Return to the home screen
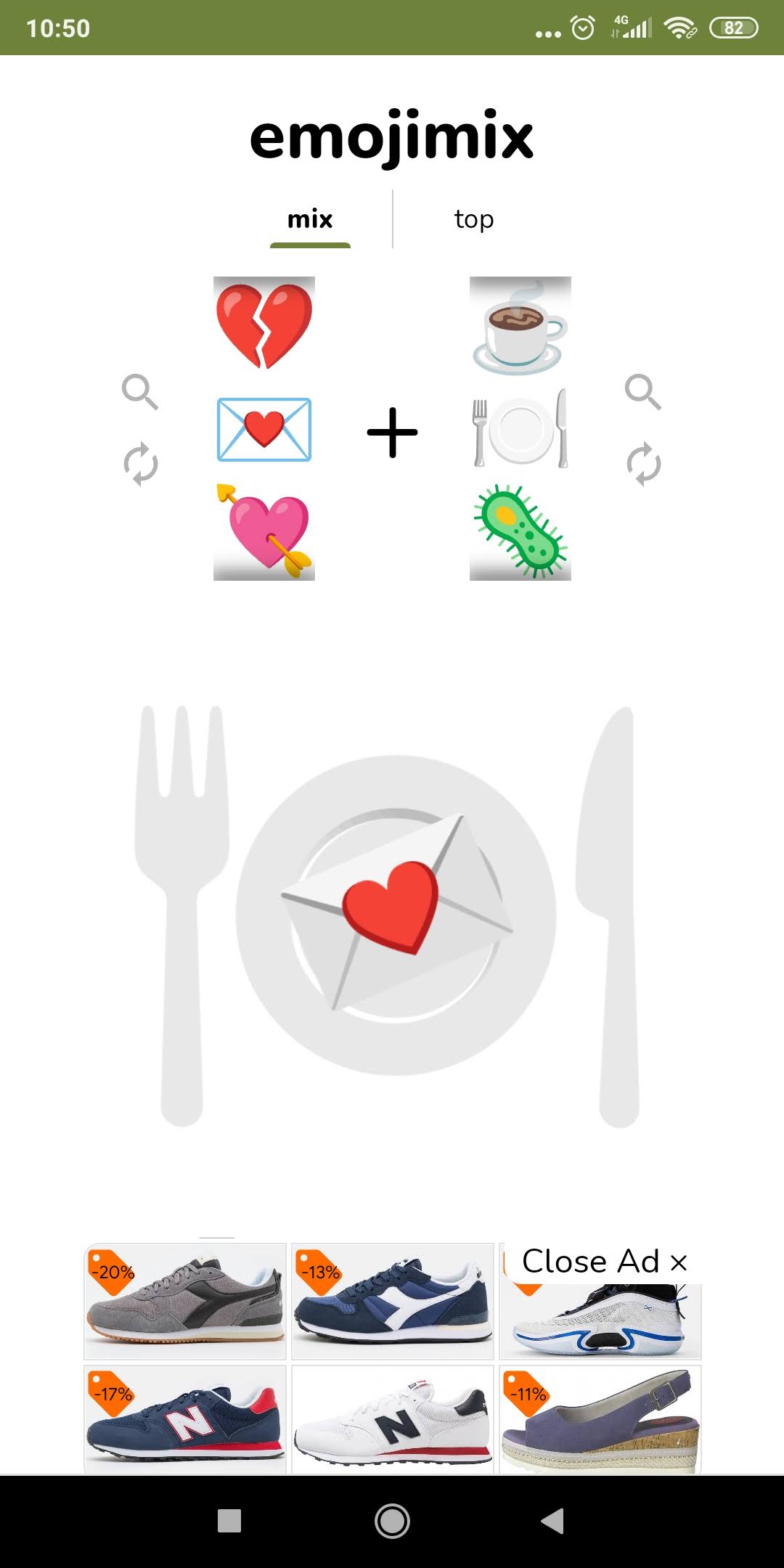This screenshot has width=784, height=1568. coord(392,1520)
